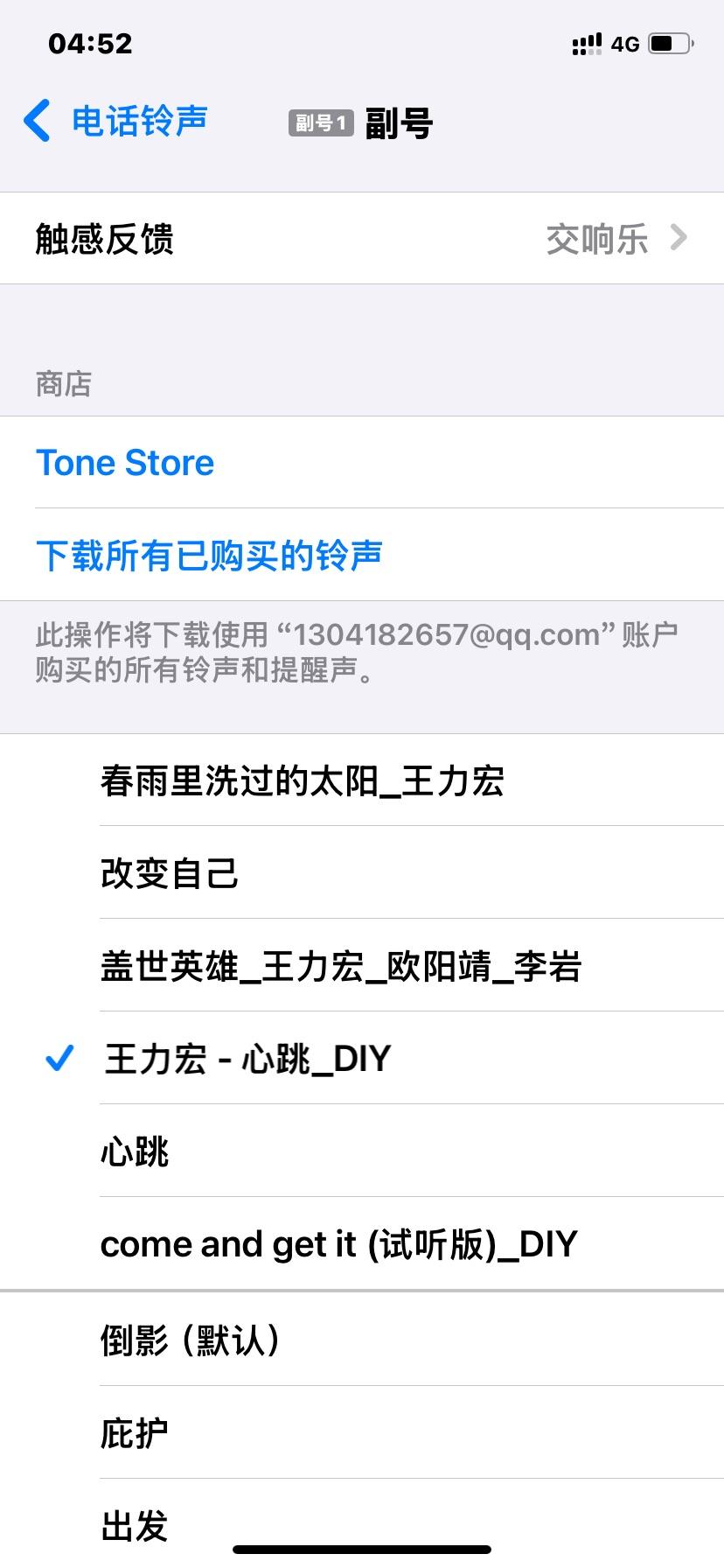
Task: Pick the 出发 ringtone
Action: [362, 1523]
